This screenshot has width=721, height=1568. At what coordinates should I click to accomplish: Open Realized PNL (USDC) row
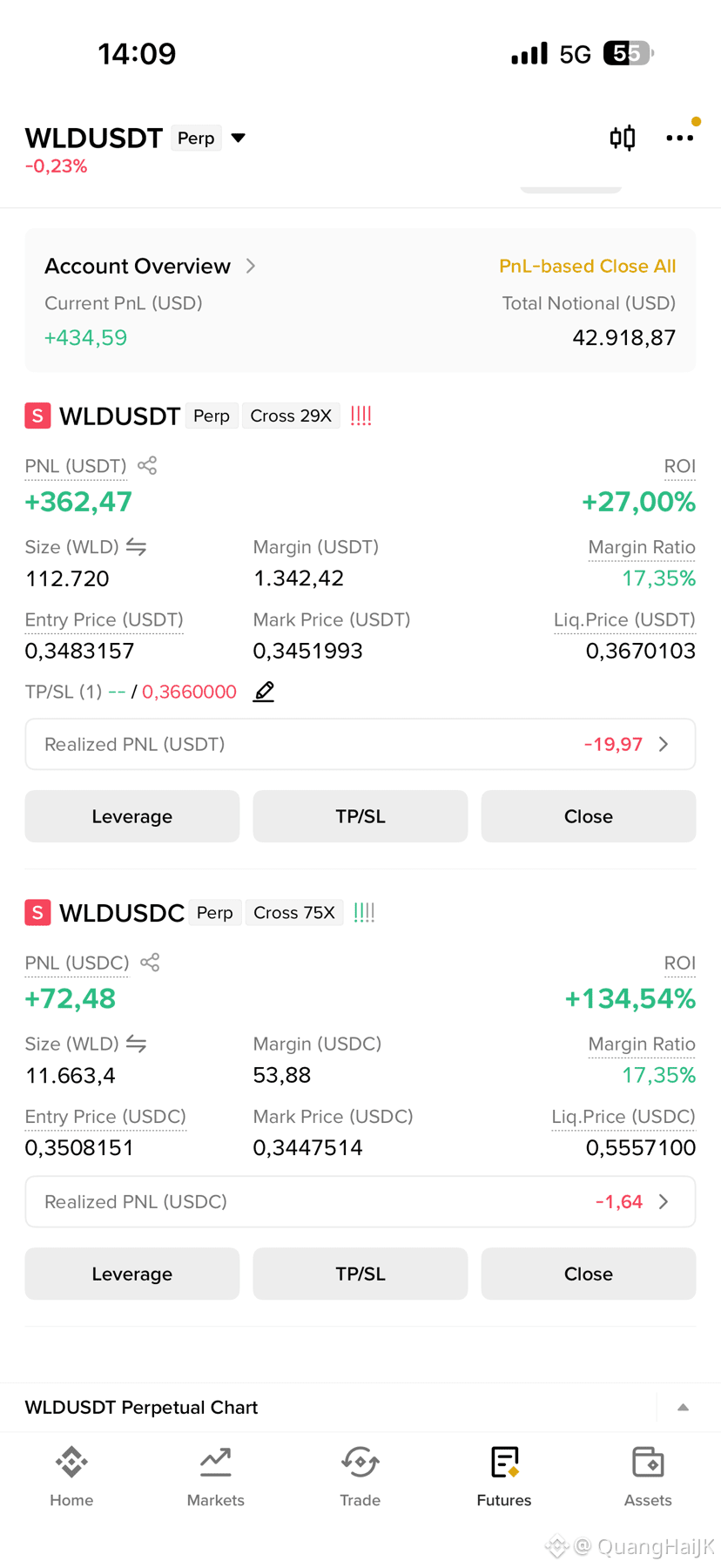(x=360, y=1201)
